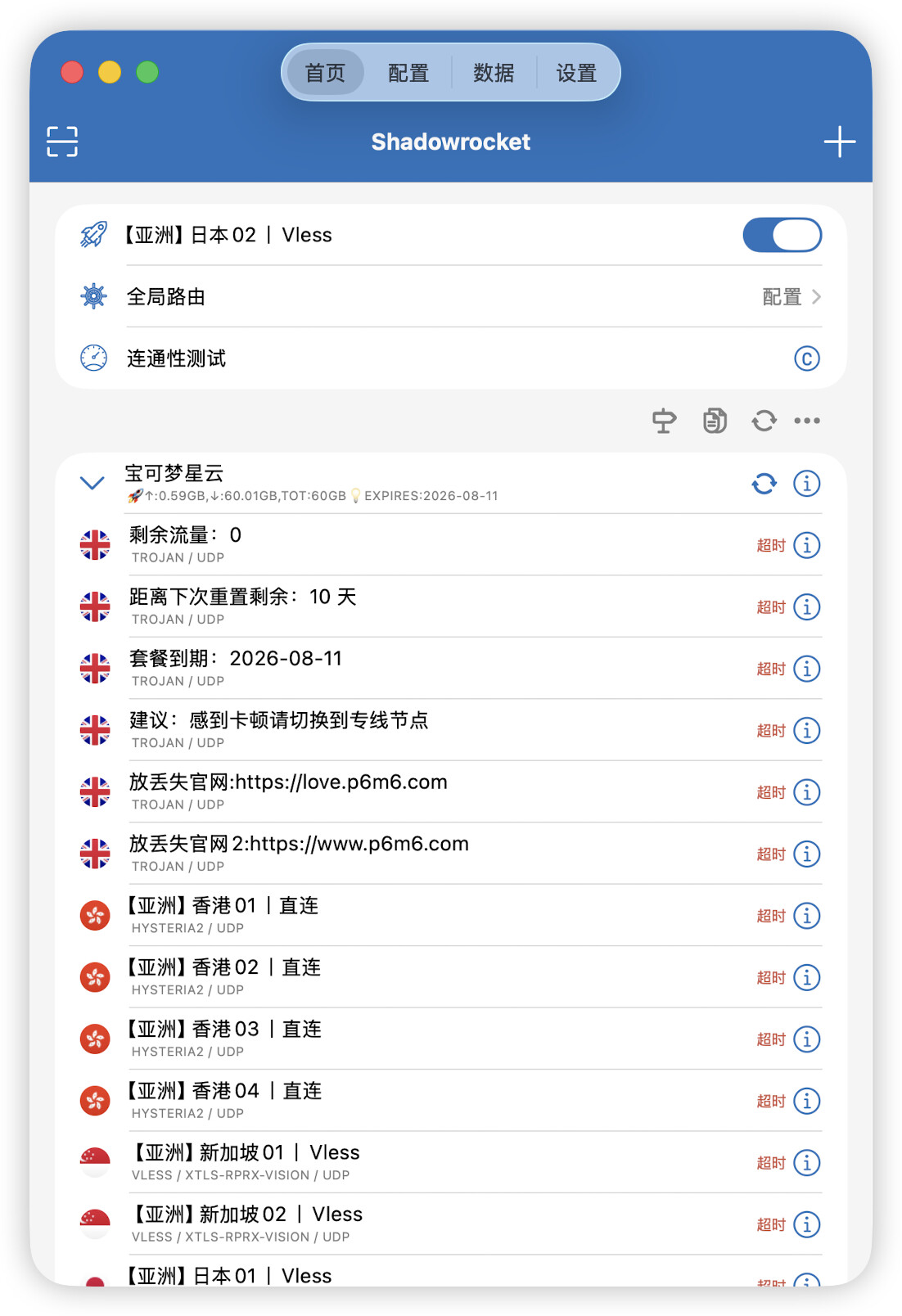Tap the 套餐到期：2026-08-11 row

pyautogui.click(x=451, y=669)
